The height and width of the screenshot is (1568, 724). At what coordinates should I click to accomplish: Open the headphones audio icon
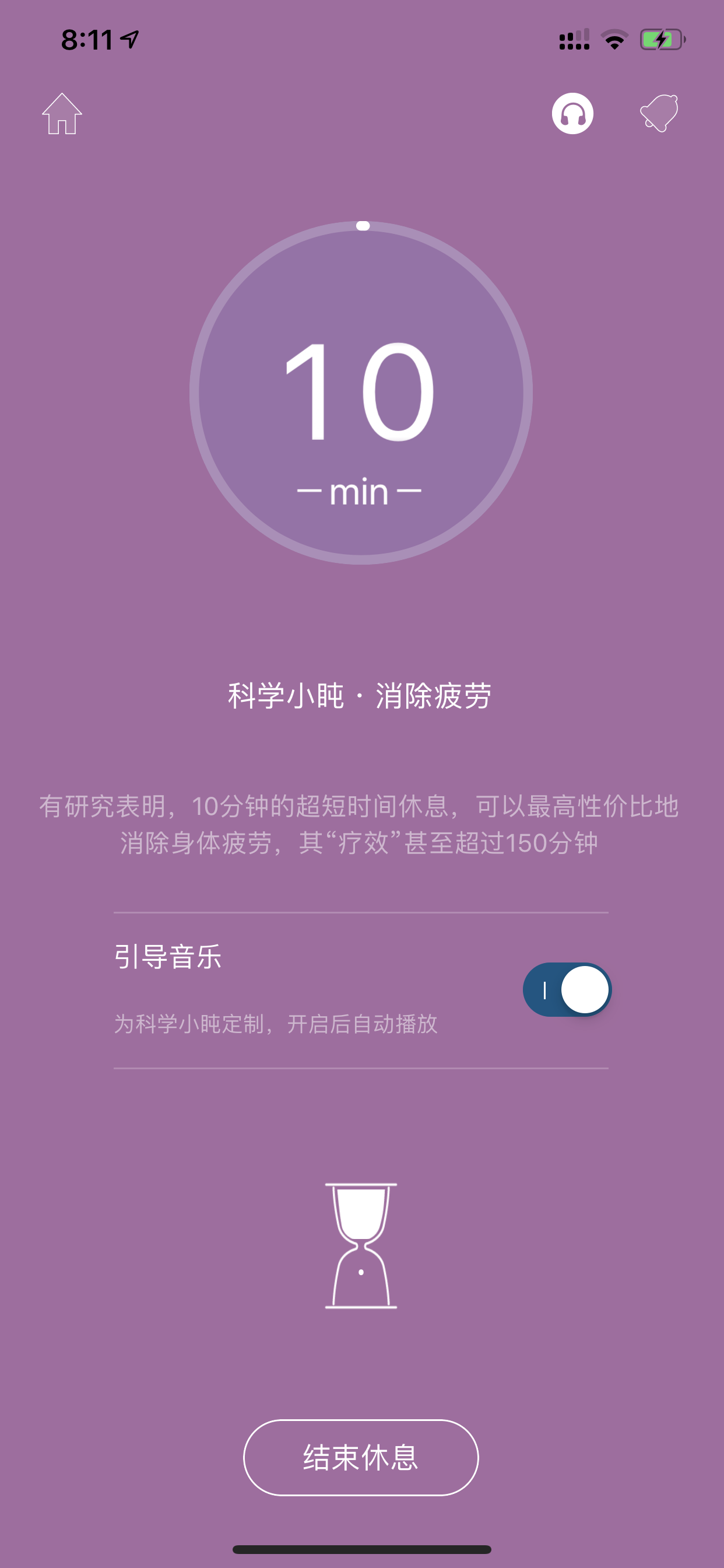(572, 114)
